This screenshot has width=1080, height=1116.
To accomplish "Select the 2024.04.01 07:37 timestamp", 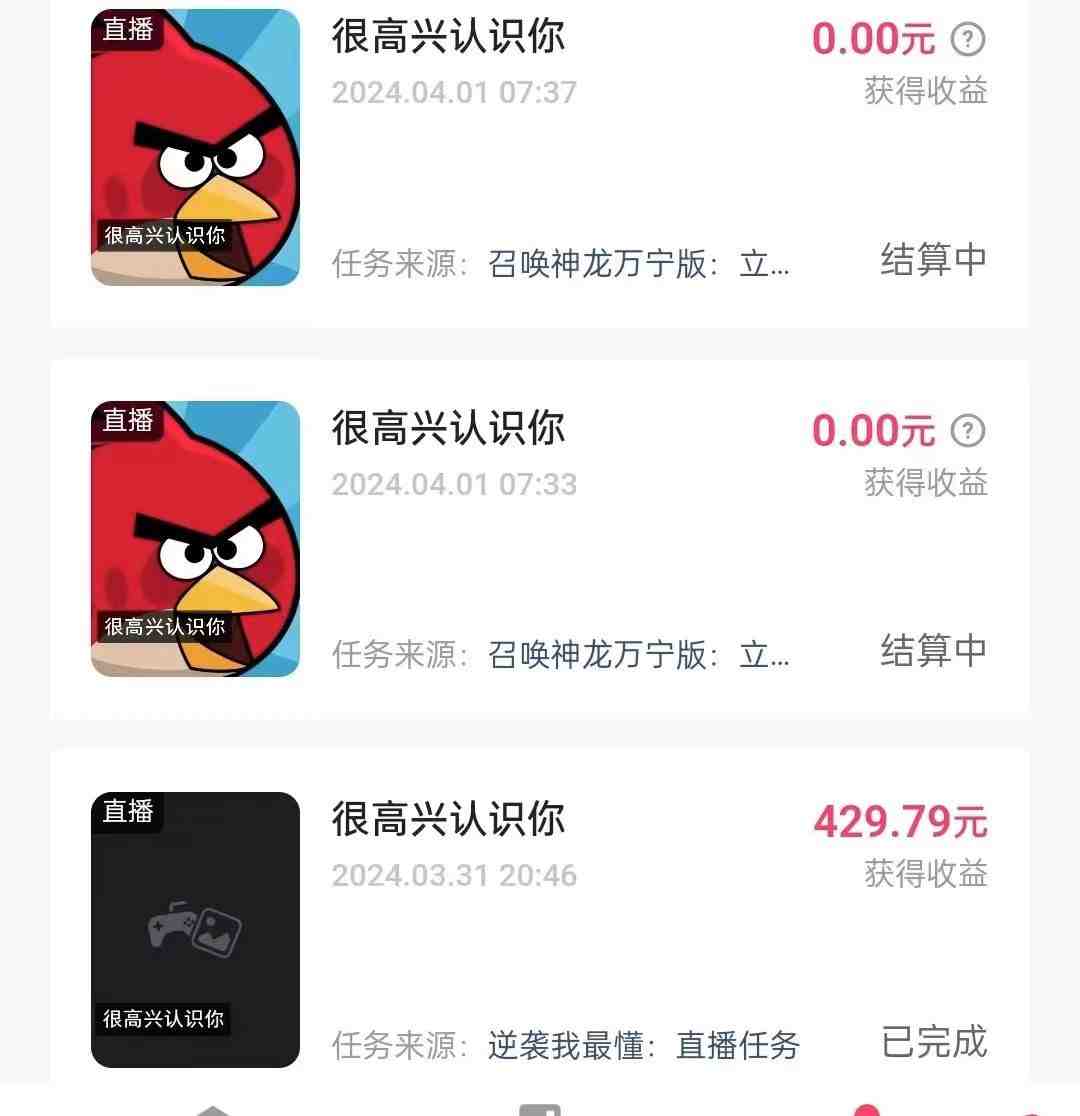I will click(x=454, y=91).
